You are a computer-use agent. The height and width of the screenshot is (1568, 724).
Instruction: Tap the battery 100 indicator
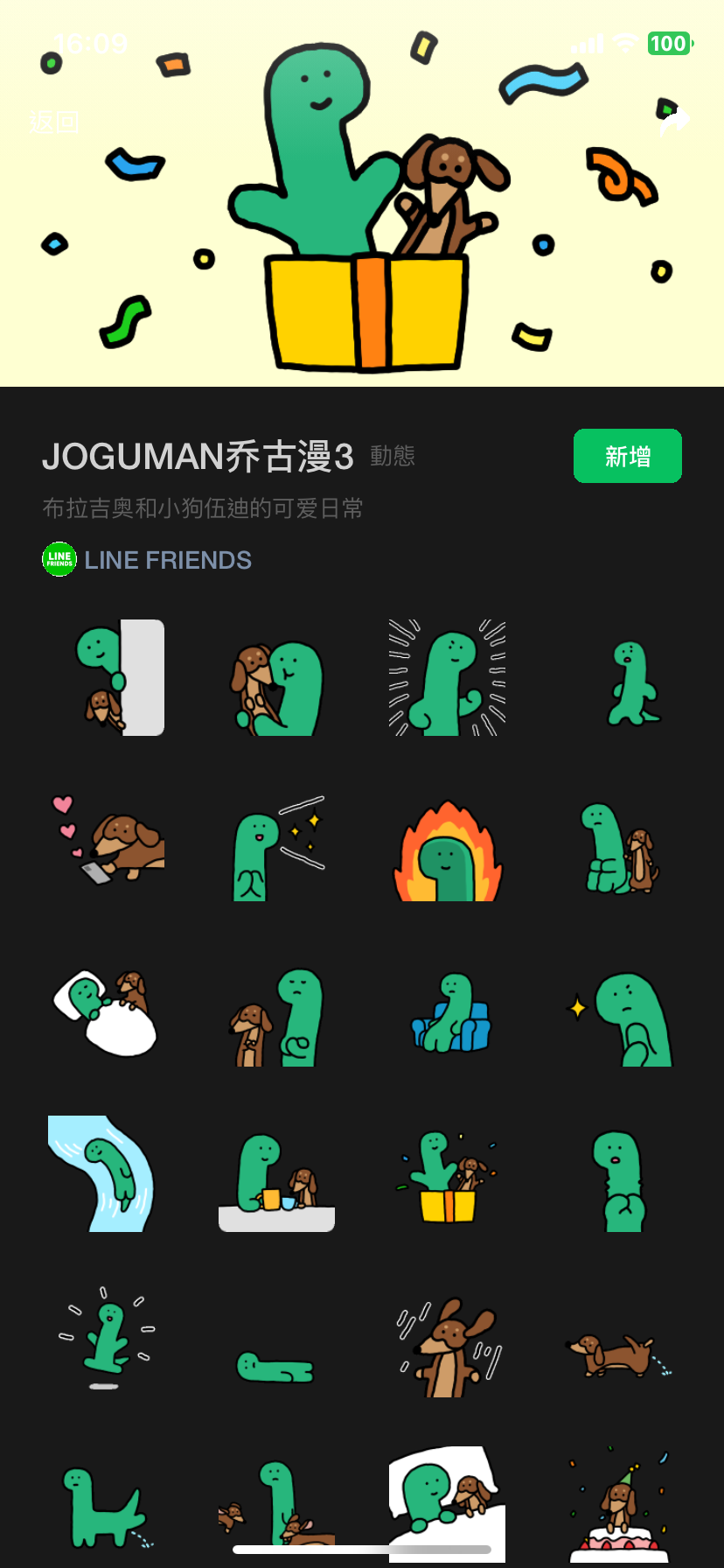click(667, 43)
